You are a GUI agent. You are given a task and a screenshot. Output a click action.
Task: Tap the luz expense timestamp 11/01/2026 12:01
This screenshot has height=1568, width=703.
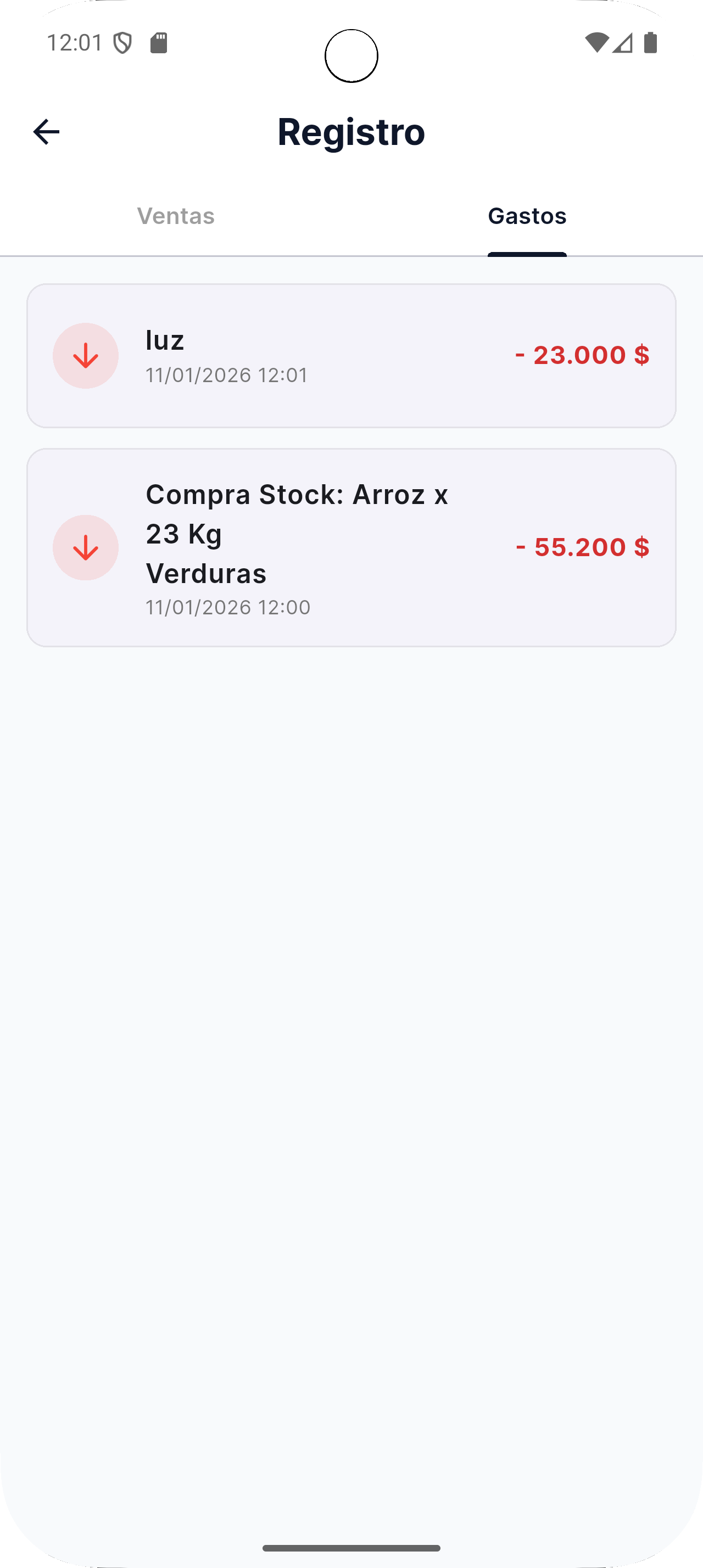tap(226, 375)
